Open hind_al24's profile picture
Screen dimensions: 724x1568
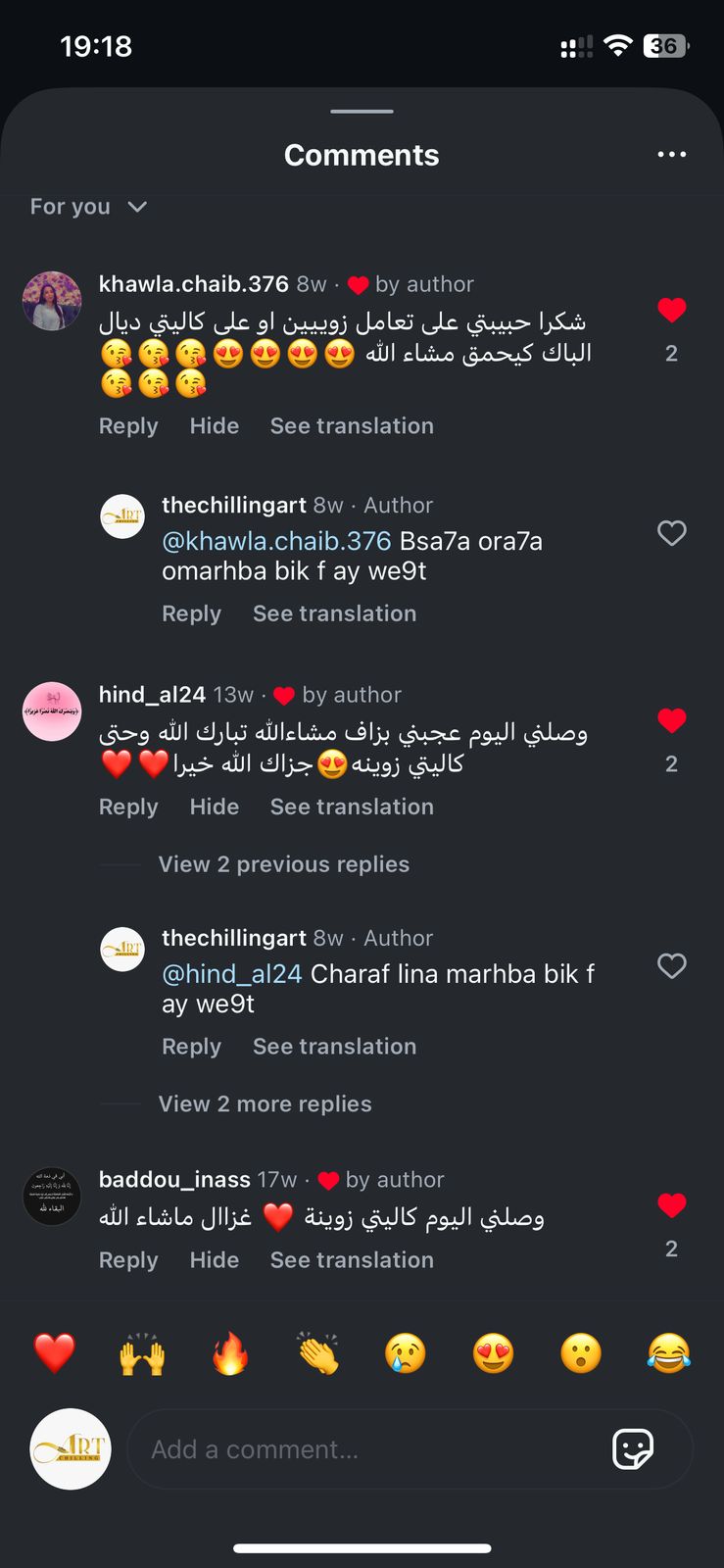52,711
